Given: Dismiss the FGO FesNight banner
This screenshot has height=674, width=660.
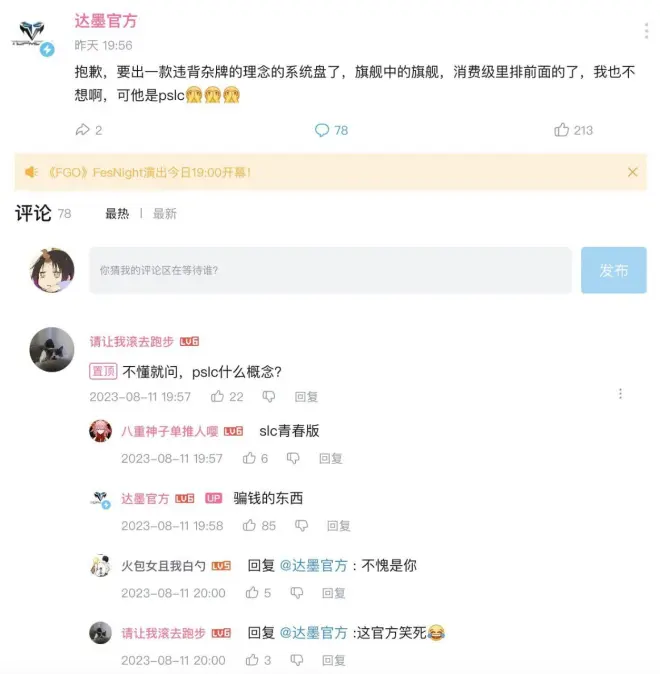Looking at the screenshot, I should tap(632, 172).
